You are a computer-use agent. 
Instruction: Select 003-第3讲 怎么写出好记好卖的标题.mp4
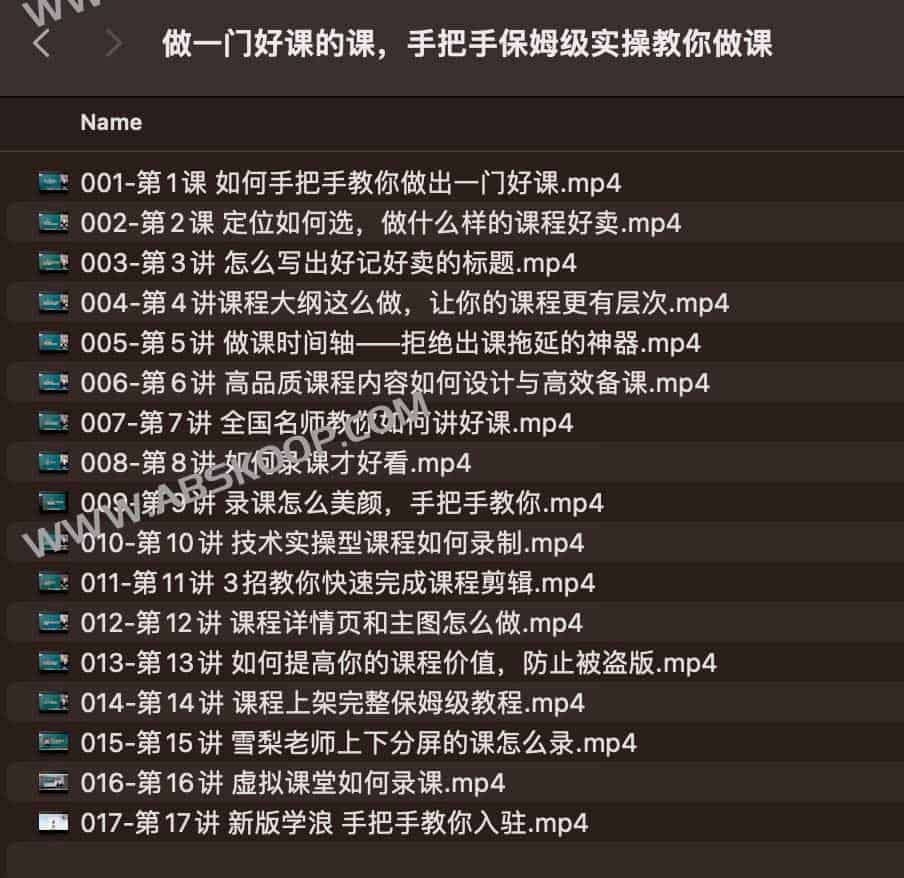coord(328,262)
